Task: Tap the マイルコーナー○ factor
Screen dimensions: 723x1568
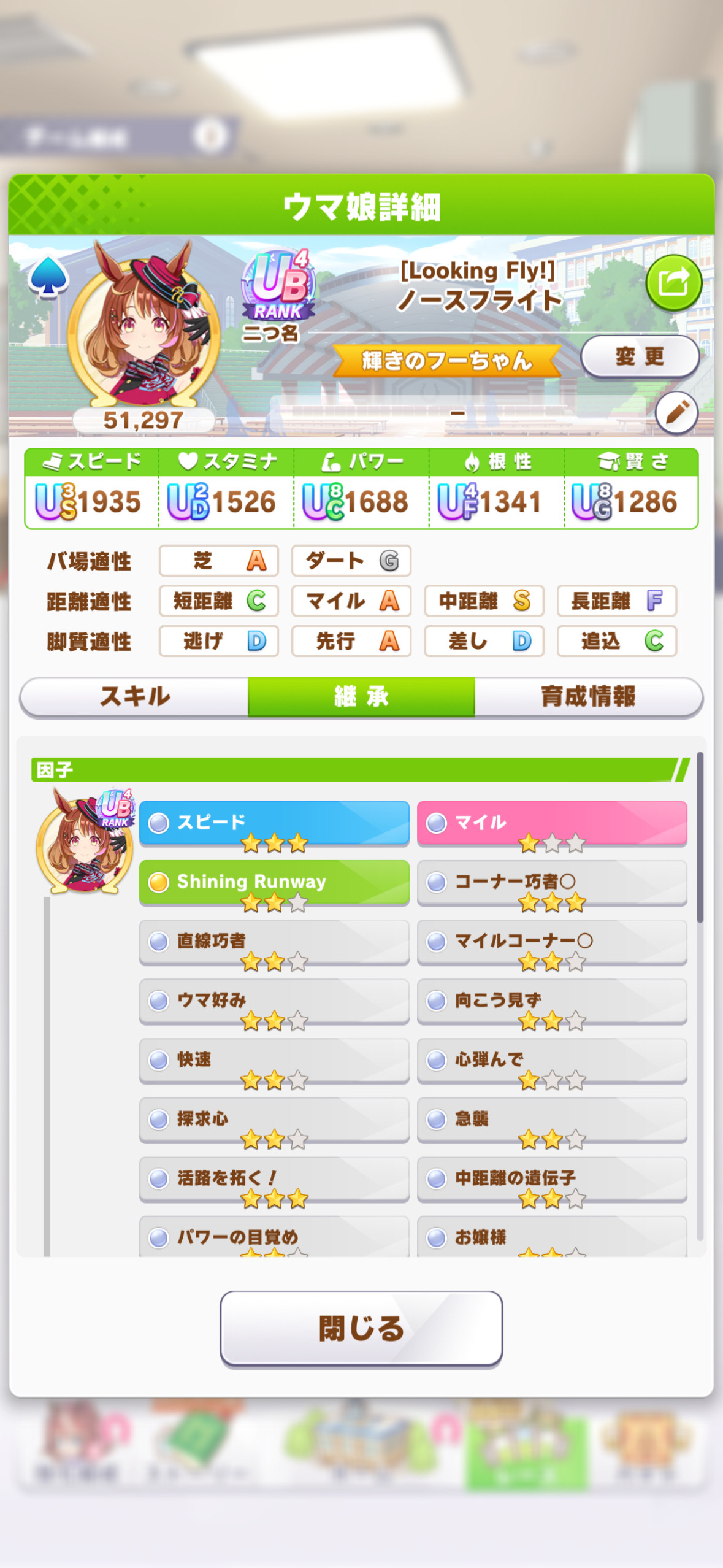Action: 552,942
